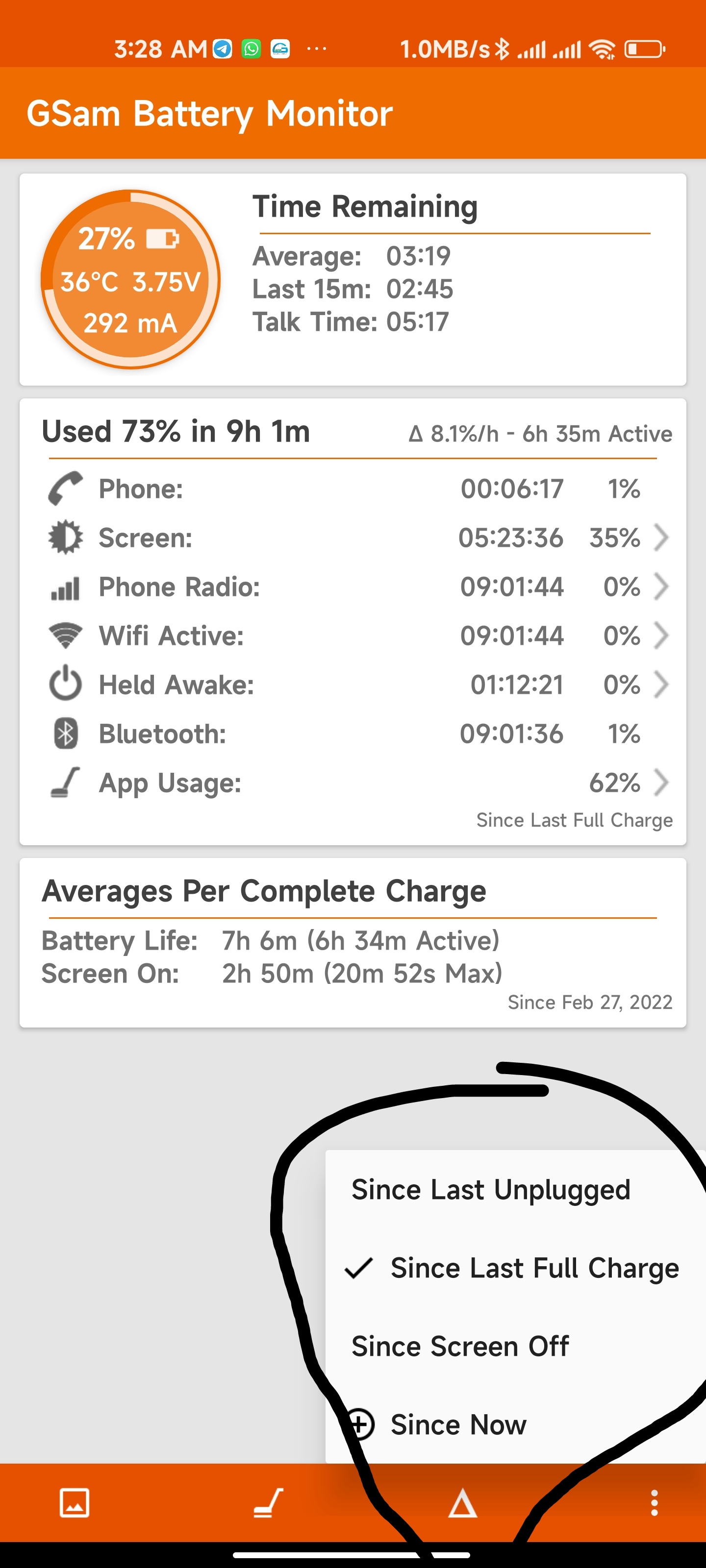The width and height of the screenshot is (706, 1568).
Task: Select Since Last Unplugged option
Action: 515,1189
